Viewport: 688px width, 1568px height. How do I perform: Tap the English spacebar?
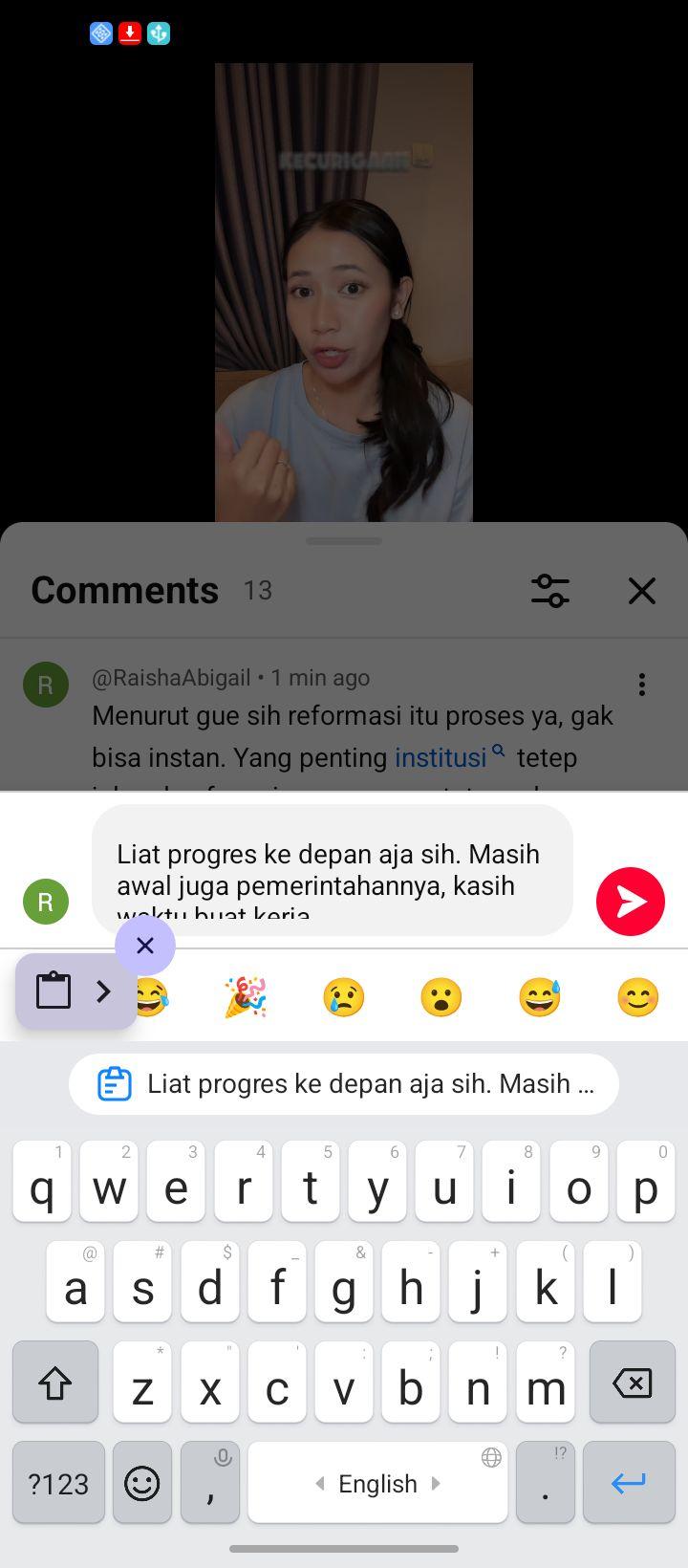click(377, 1483)
